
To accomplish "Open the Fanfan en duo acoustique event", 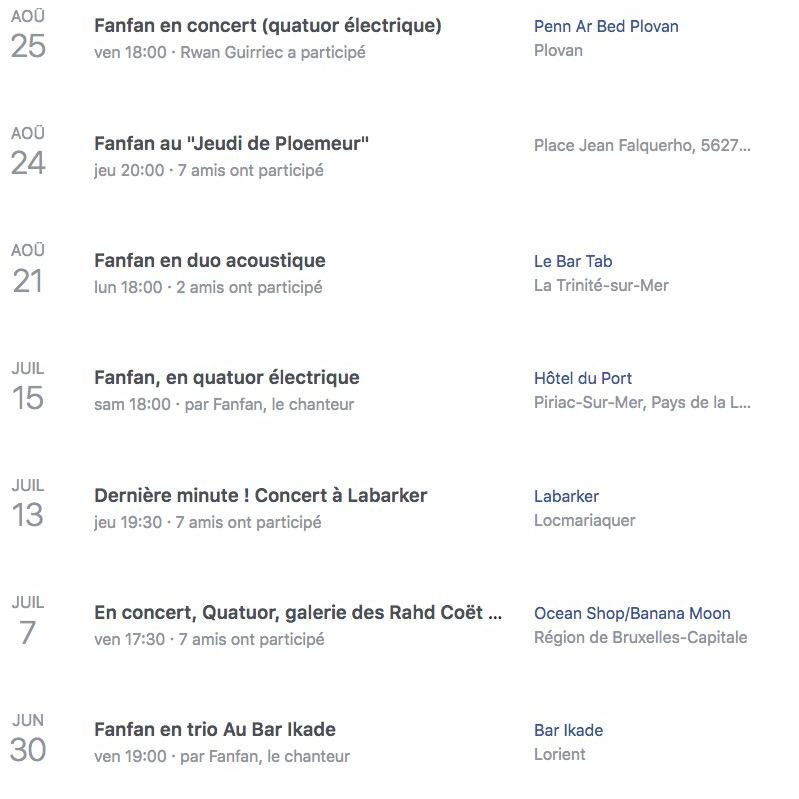I will tap(209, 260).
